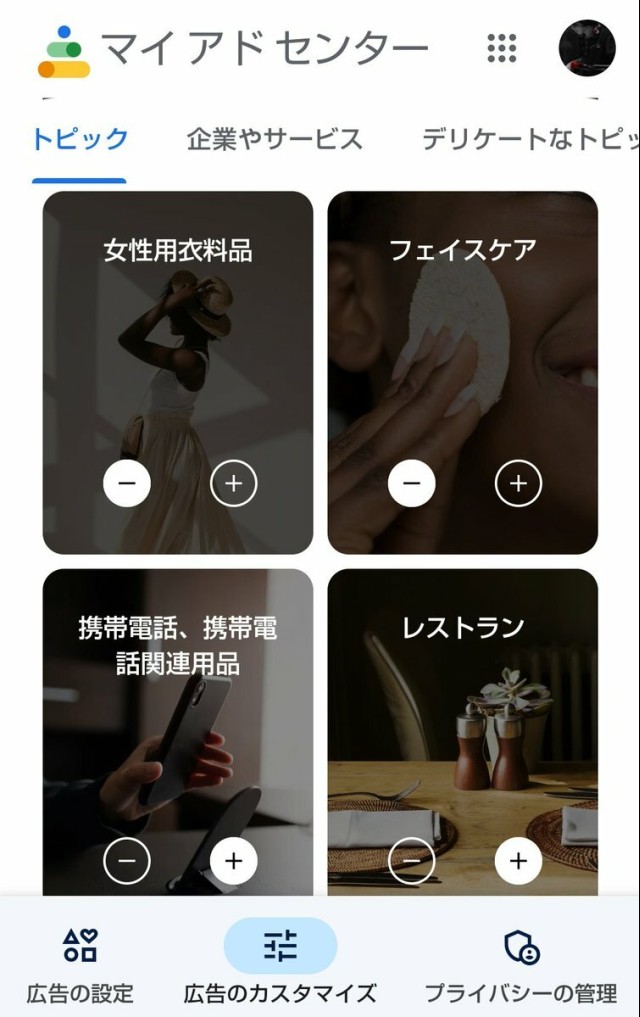Tap minus on the フェイスケア card
Viewport: 640px width, 1017px height.
412,484
